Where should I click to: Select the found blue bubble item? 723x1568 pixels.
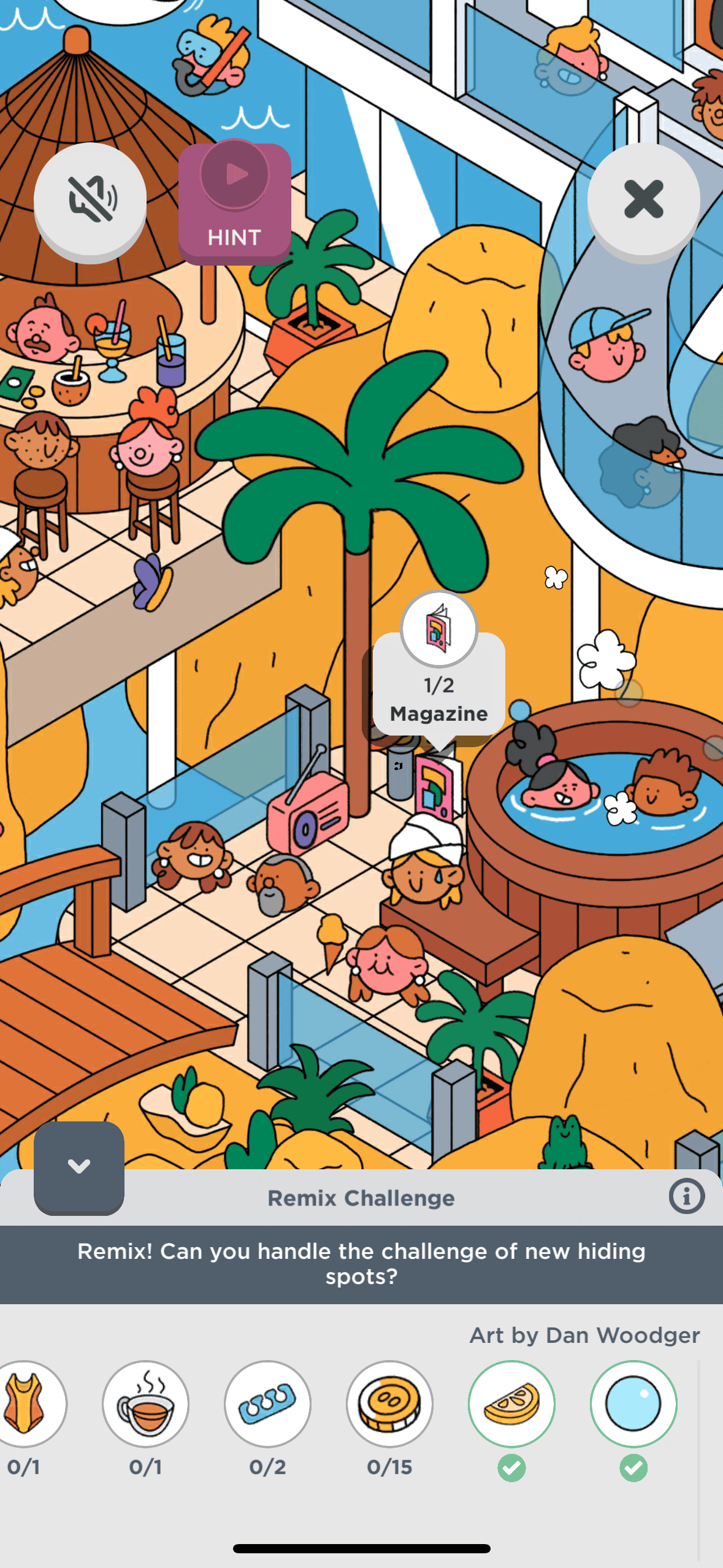633,1404
